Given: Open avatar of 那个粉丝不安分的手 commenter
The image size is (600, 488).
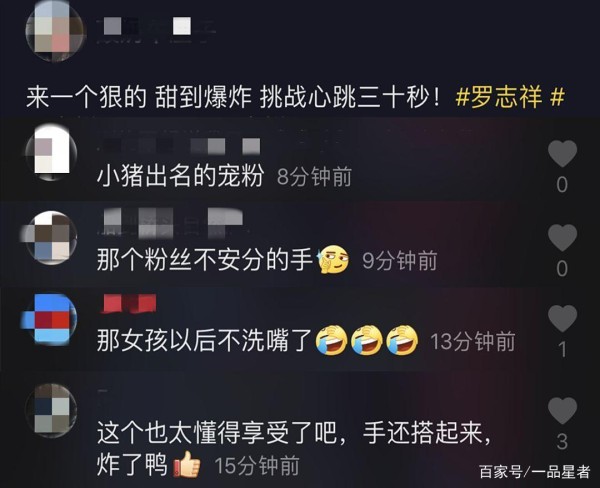Looking at the screenshot, I should (x=51, y=237).
